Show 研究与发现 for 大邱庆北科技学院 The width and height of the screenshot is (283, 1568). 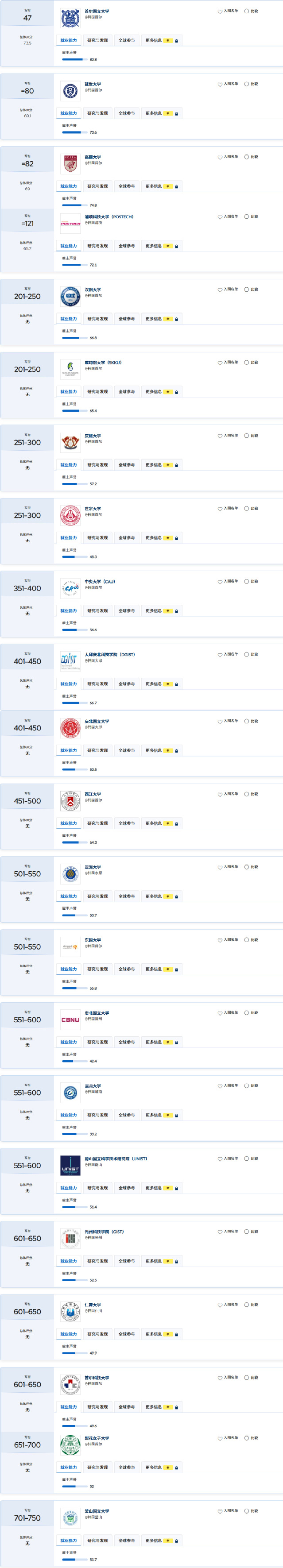pos(97,684)
